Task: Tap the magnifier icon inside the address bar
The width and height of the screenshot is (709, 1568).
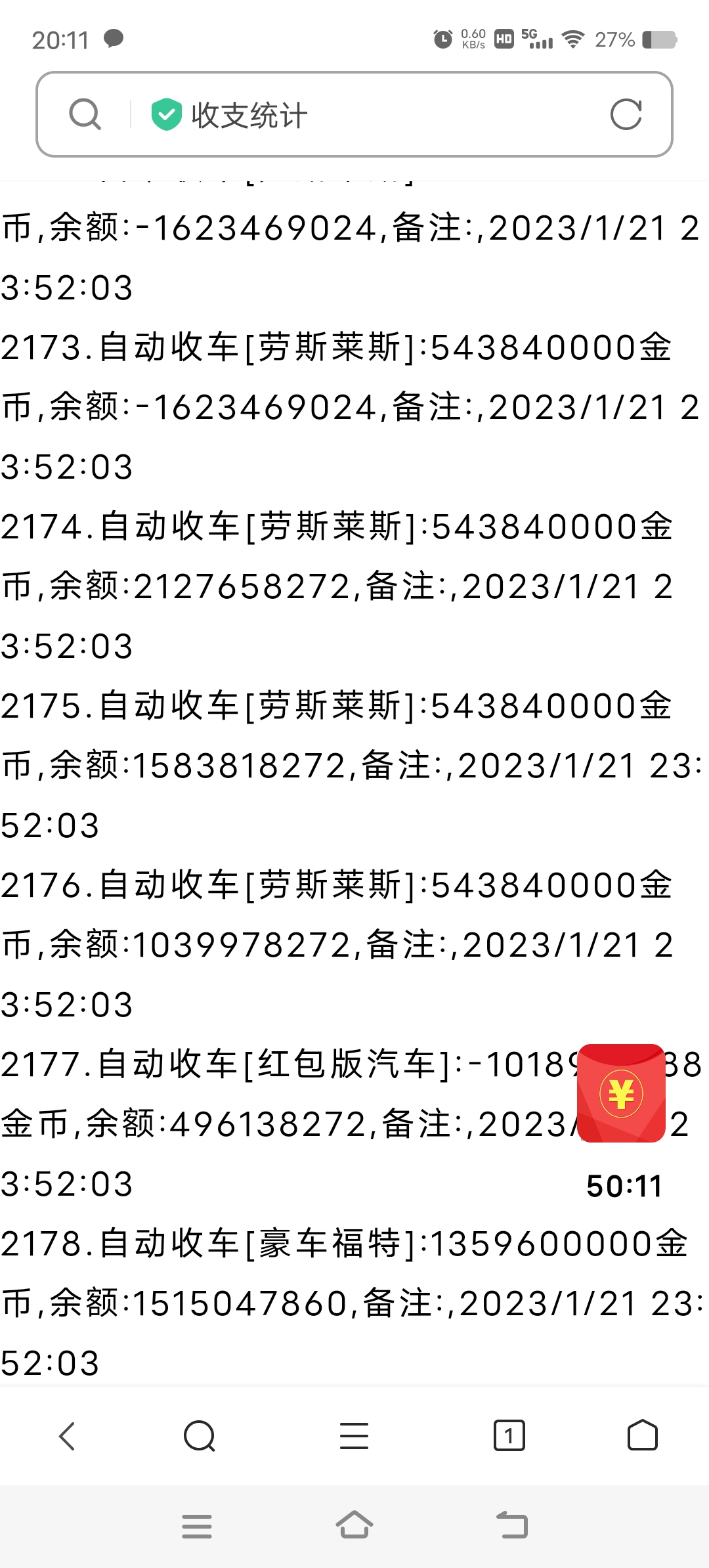Action: click(x=84, y=114)
